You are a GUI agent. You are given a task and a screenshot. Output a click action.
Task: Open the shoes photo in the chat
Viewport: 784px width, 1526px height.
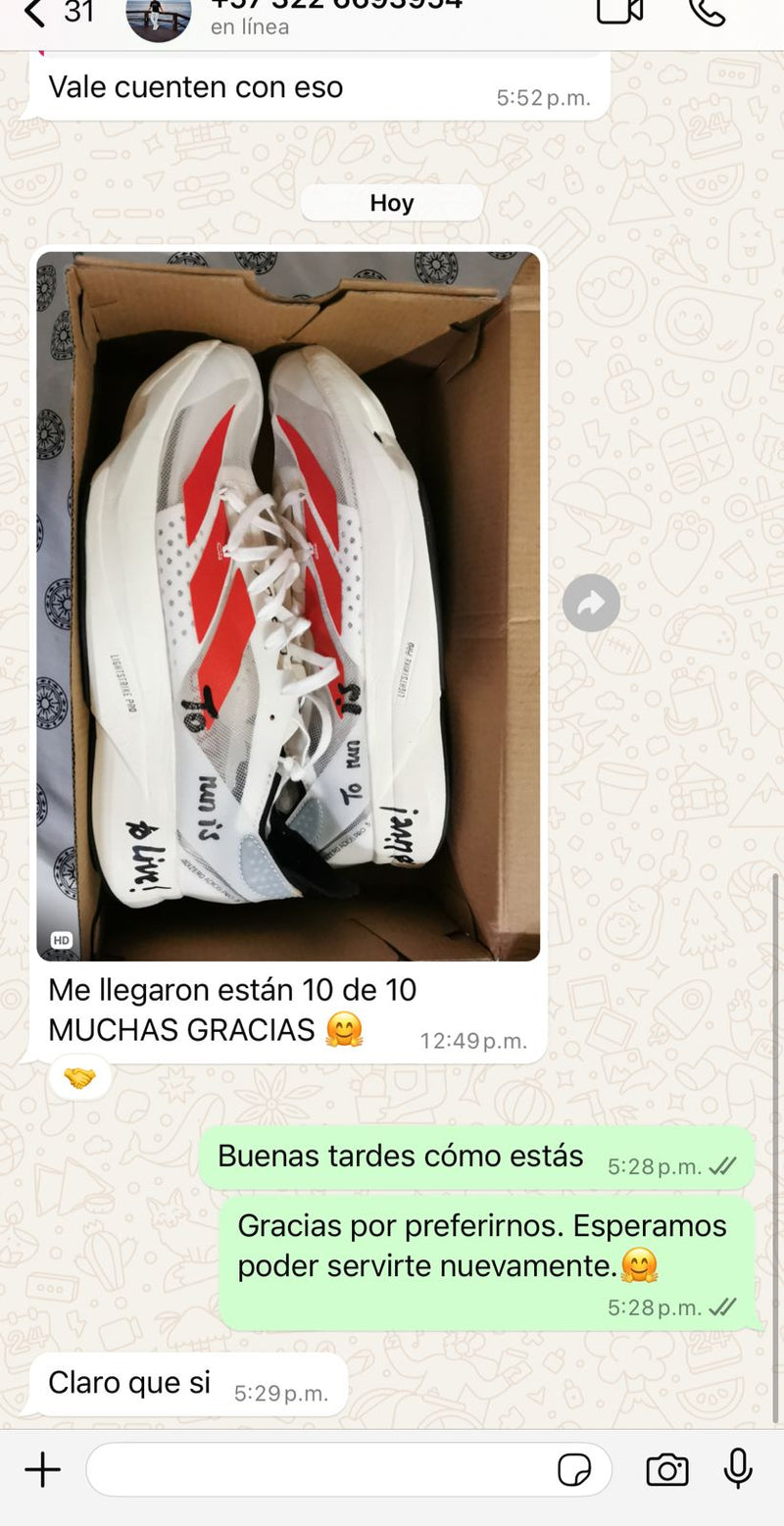(288, 606)
